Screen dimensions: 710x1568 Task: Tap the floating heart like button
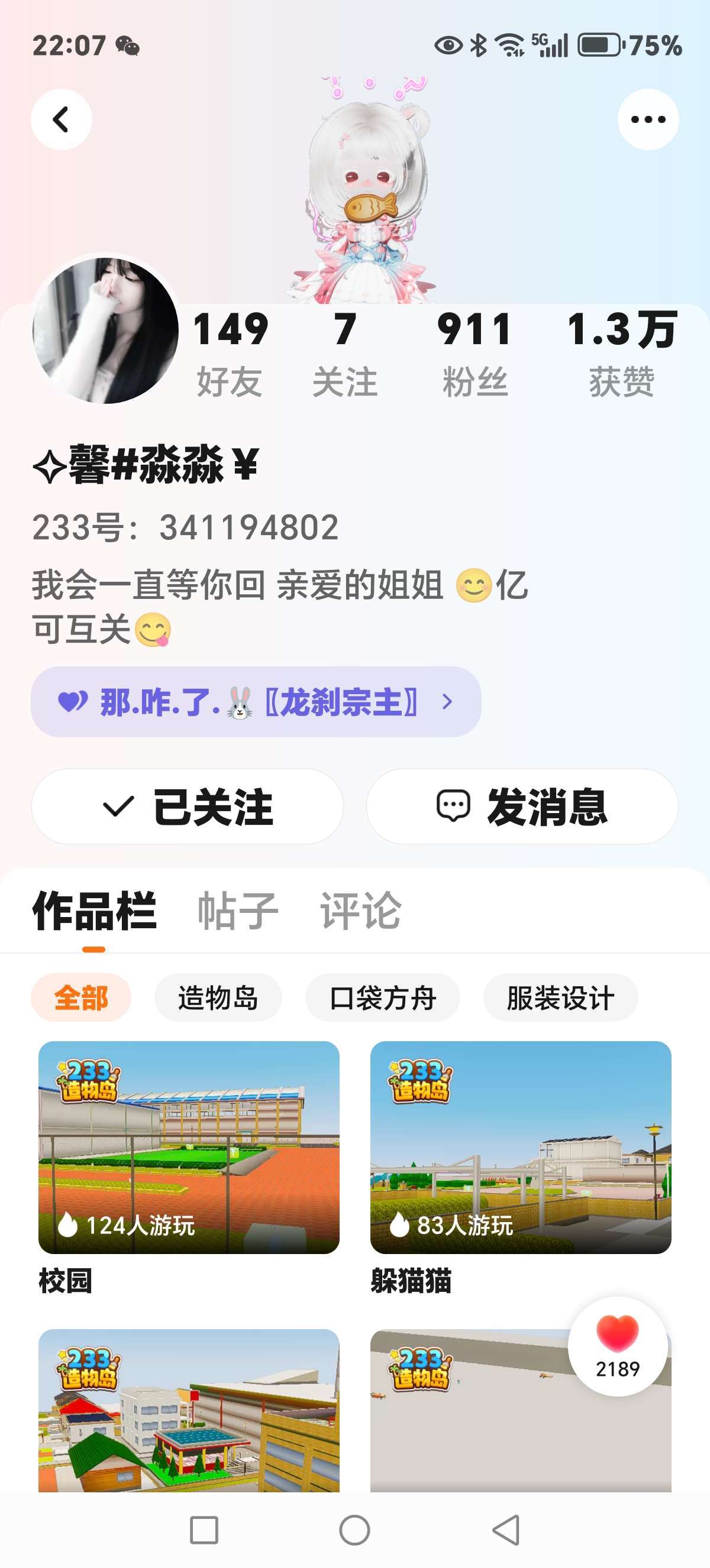pos(618,1346)
